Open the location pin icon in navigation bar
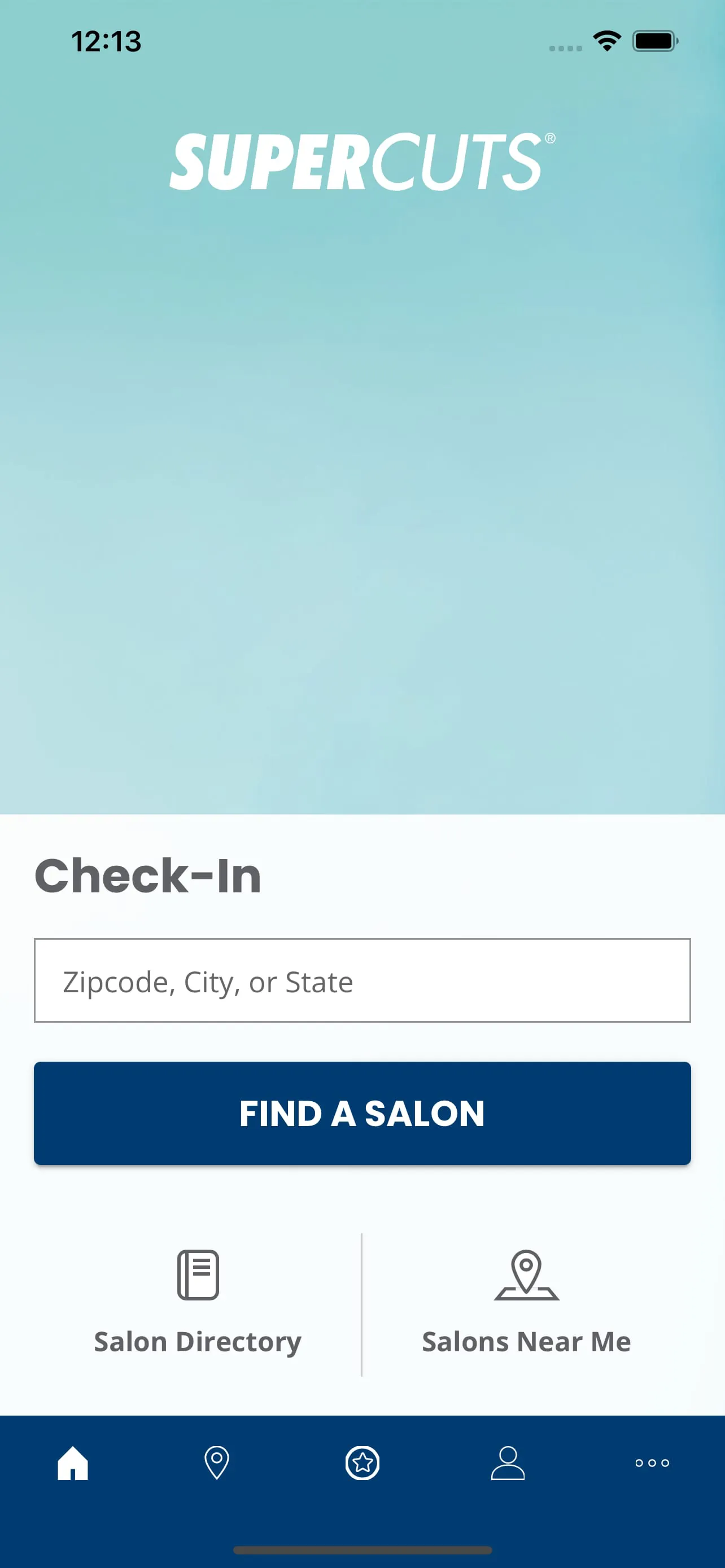 217,1464
